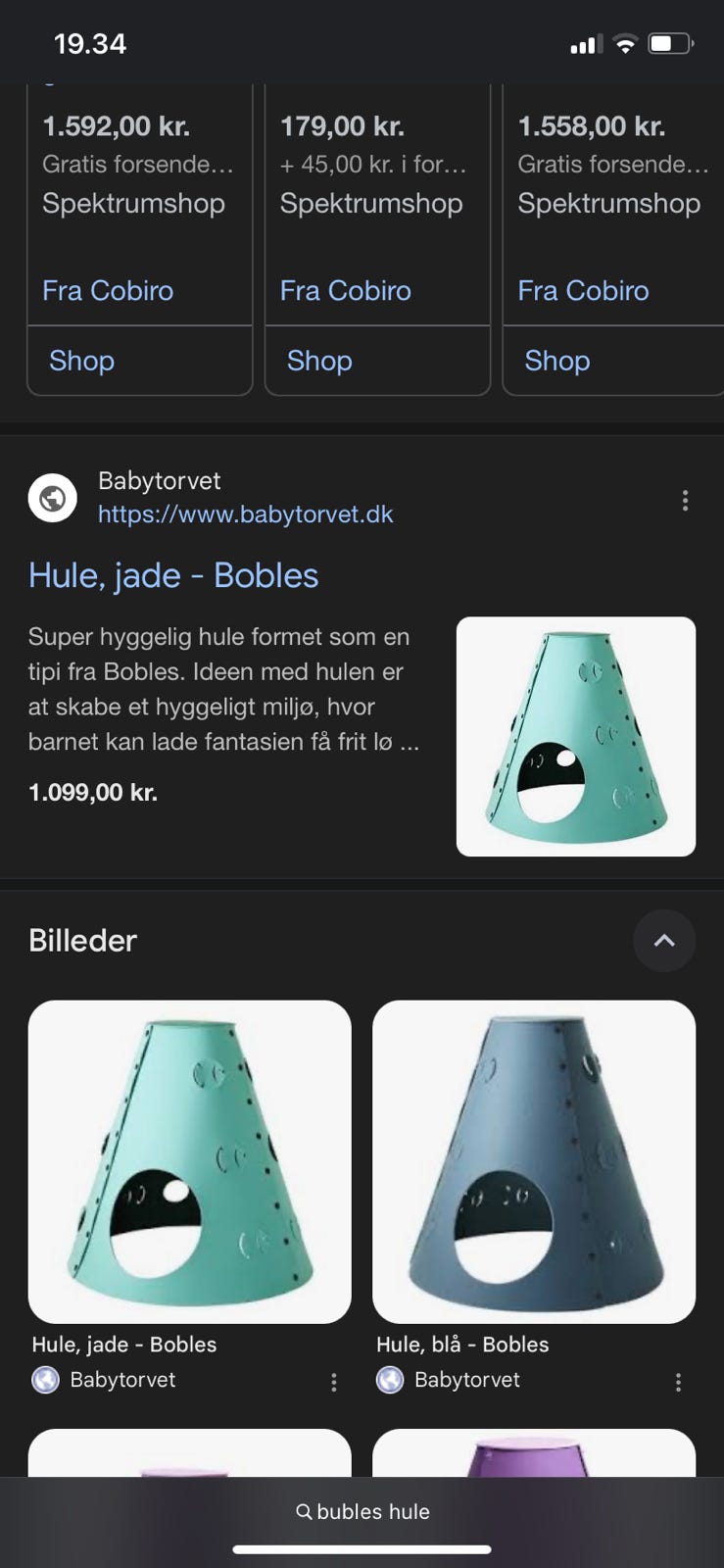Open three-dot menu on the Babytorvet result
724x1568 pixels.
tap(684, 500)
